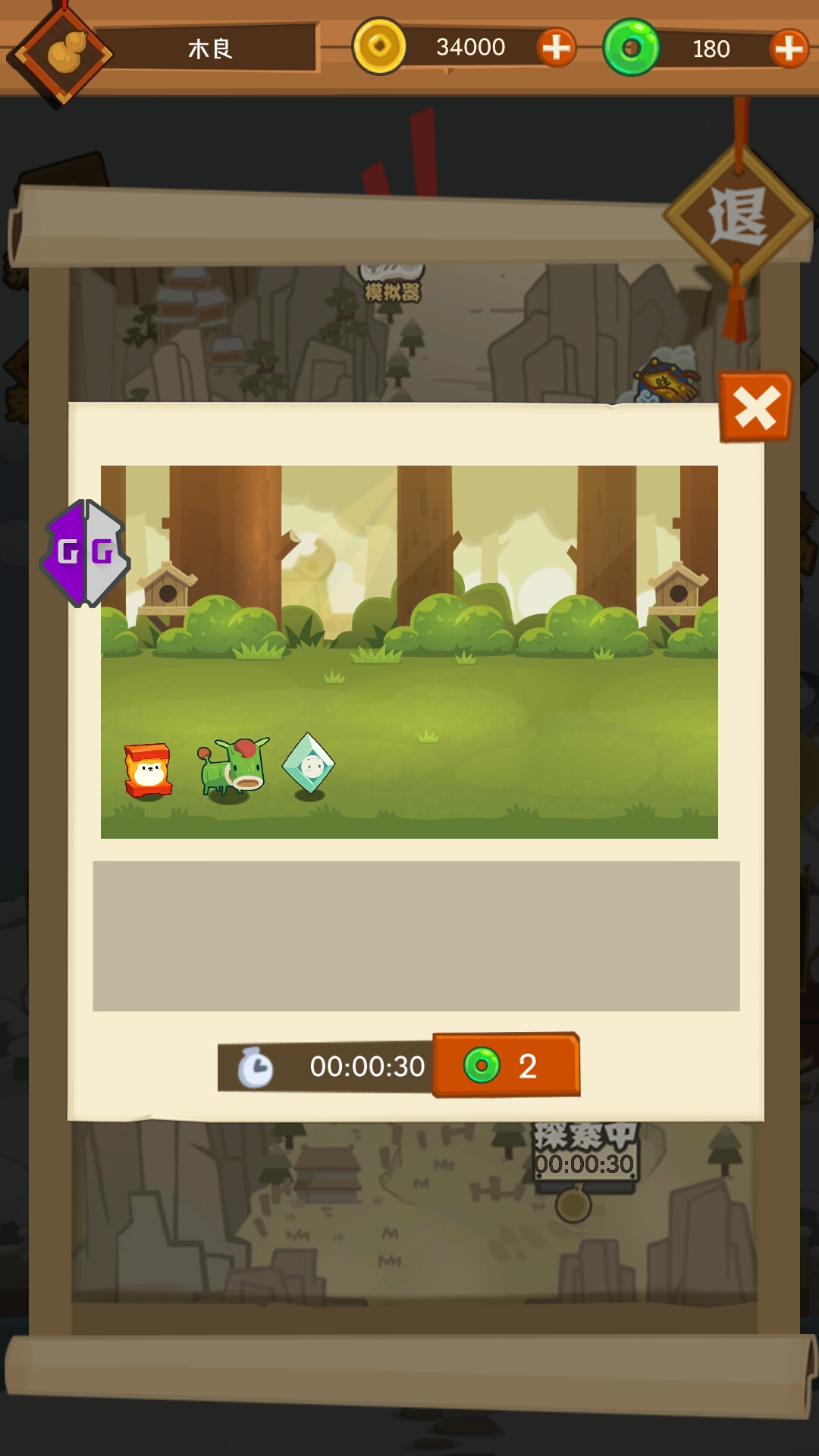819x1456 pixels.
Task: Tap the 退 exit pendant button
Action: point(737,217)
